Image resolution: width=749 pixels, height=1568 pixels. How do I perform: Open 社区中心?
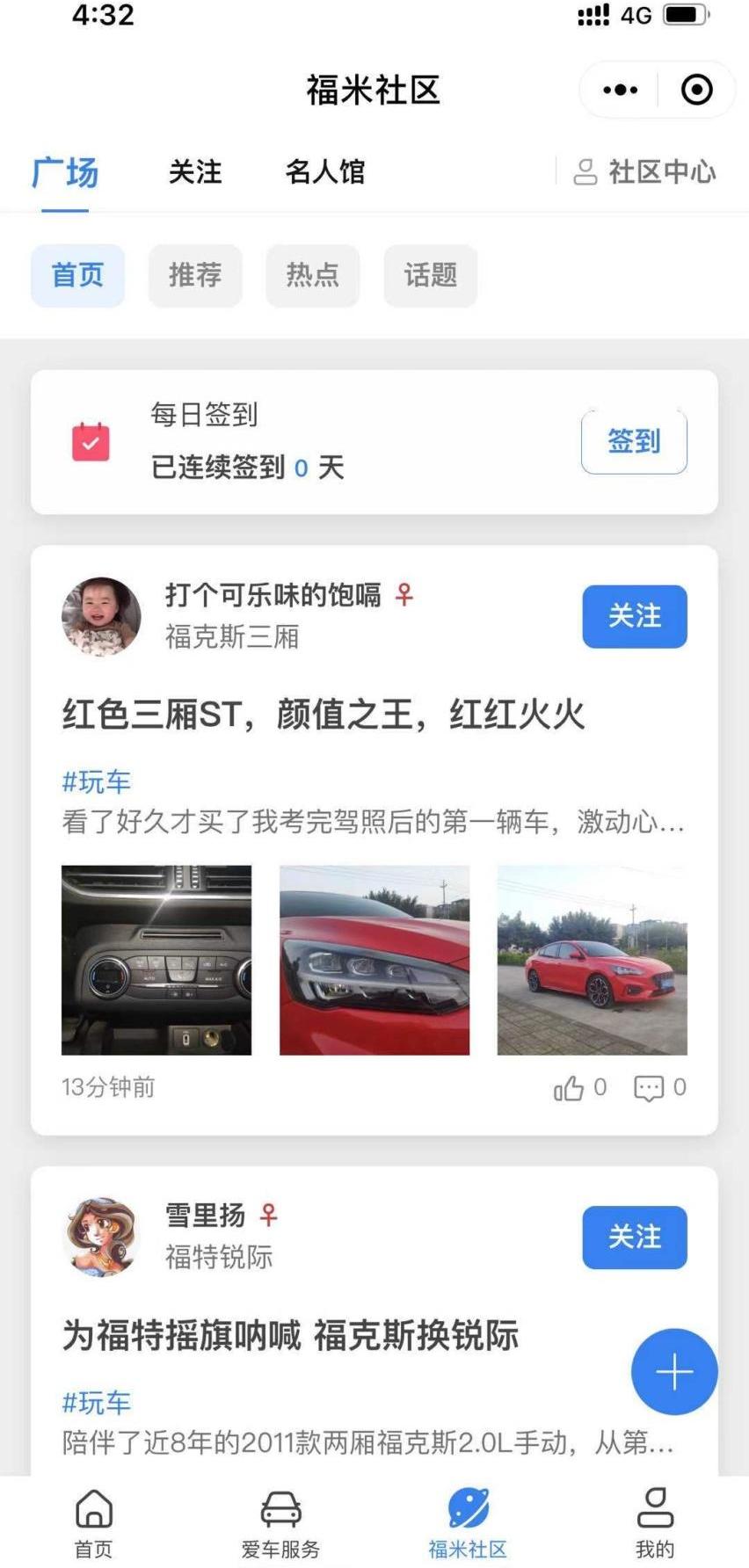coord(645,171)
